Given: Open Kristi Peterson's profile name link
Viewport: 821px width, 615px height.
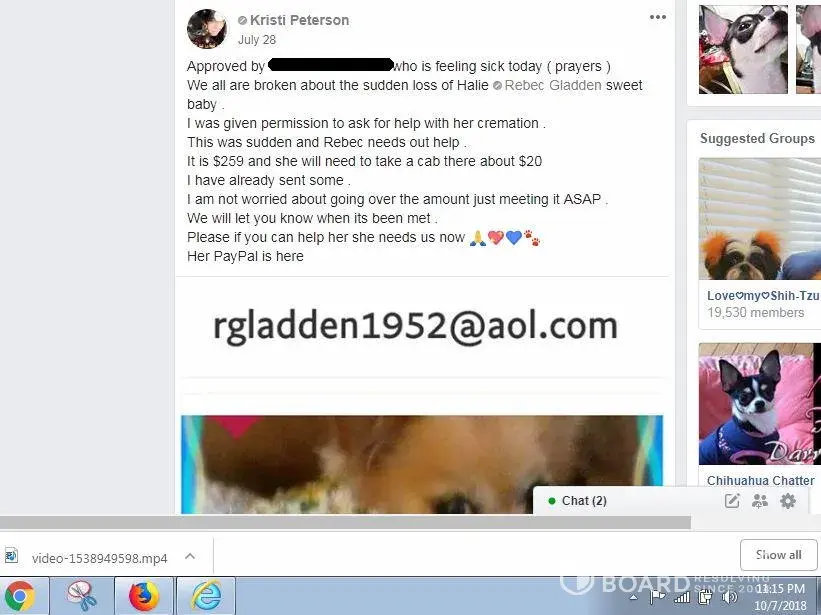Looking at the screenshot, I should (x=299, y=20).
